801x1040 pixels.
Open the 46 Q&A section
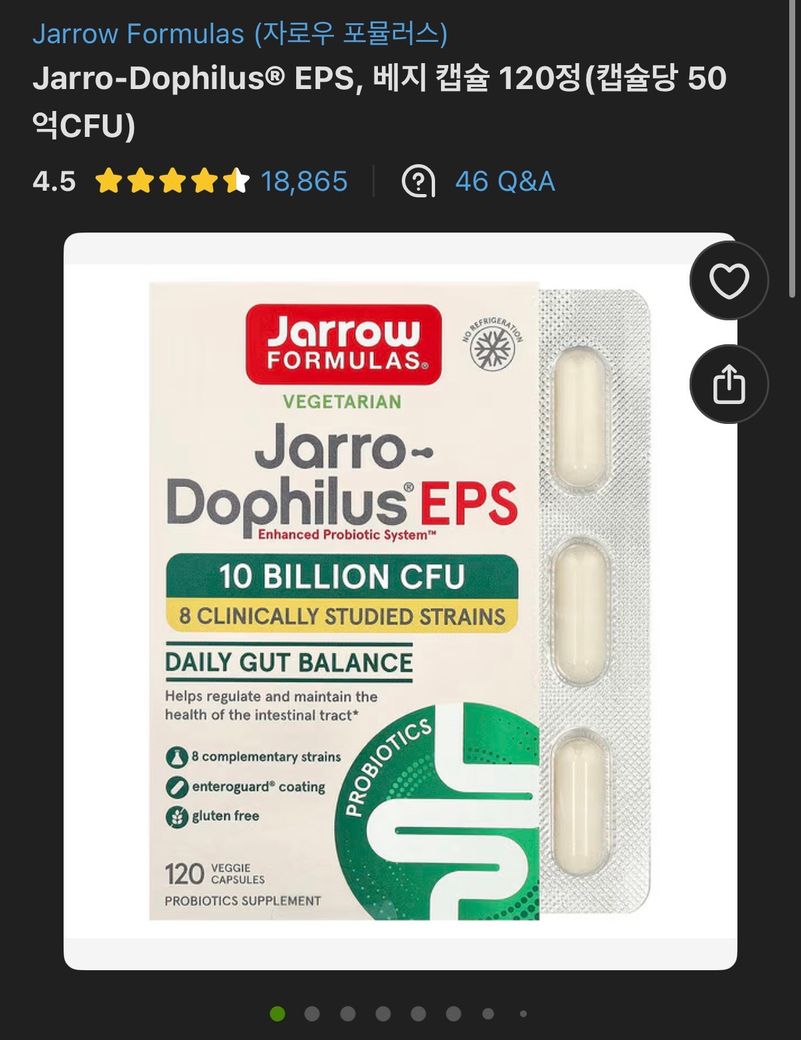coord(504,181)
